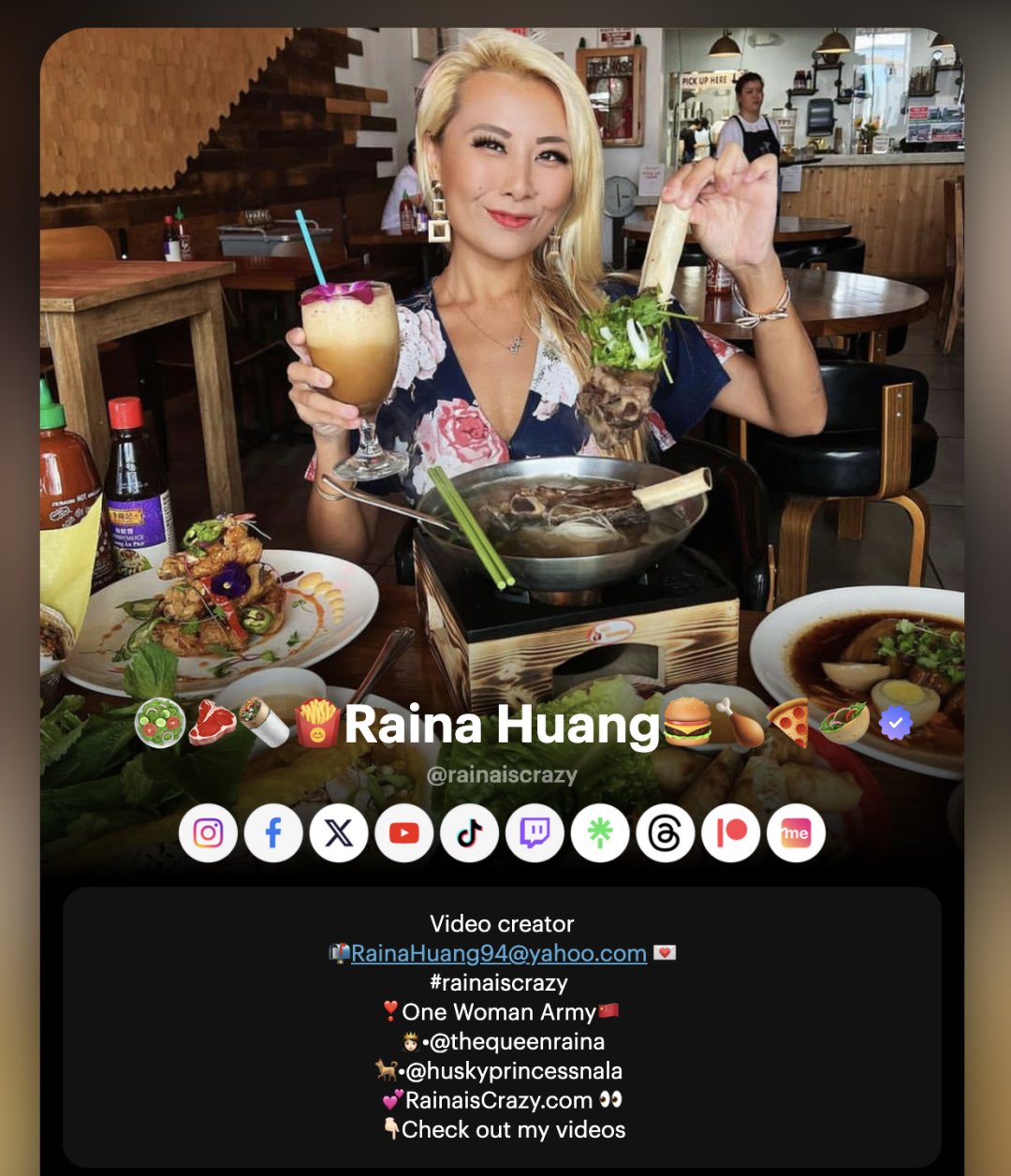Image resolution: width=1011 pixels, height=1176 pixels.
Task: Open the Twitch channel icon
Action: (x=535, y=832)
